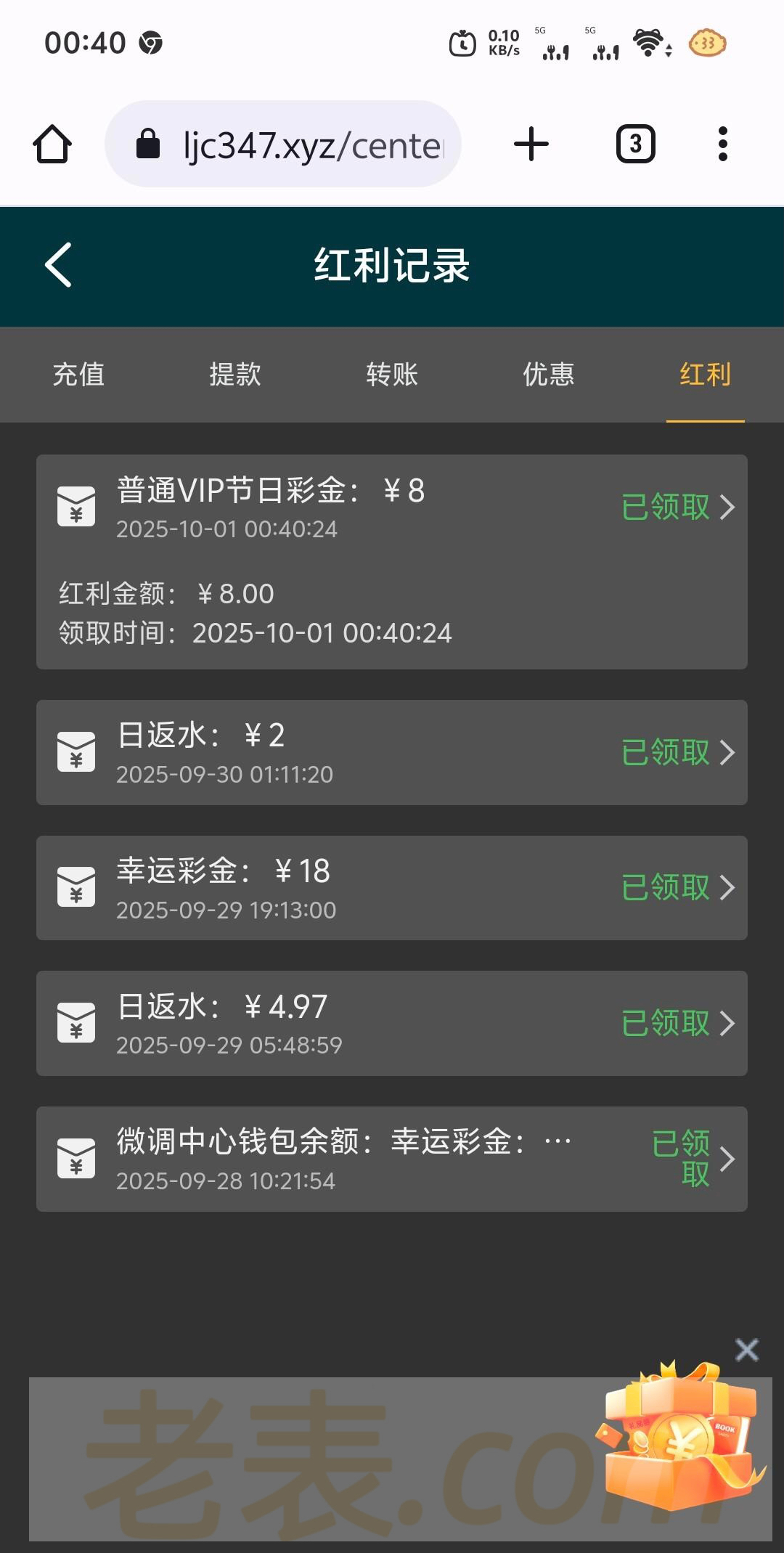Select the 红利 tab
This screenshot has height=1553, width=784.
pos(705,375)
